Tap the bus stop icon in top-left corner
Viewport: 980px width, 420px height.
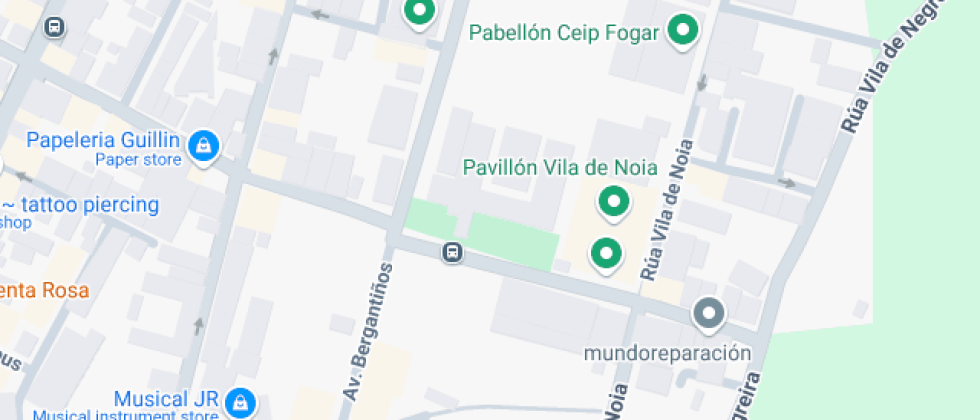55,27
